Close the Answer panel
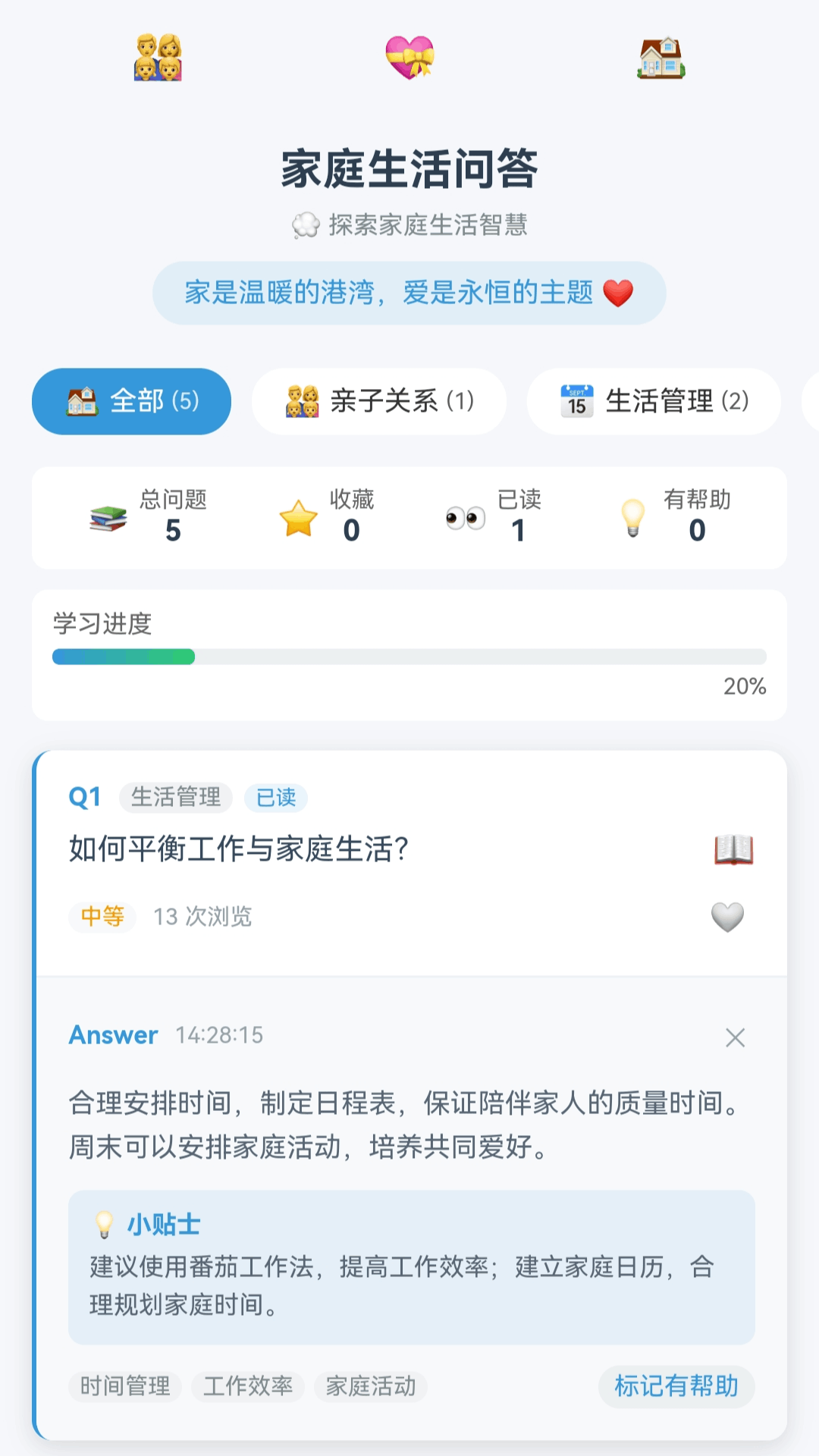819x1456 pixels. pos(735,1037)
